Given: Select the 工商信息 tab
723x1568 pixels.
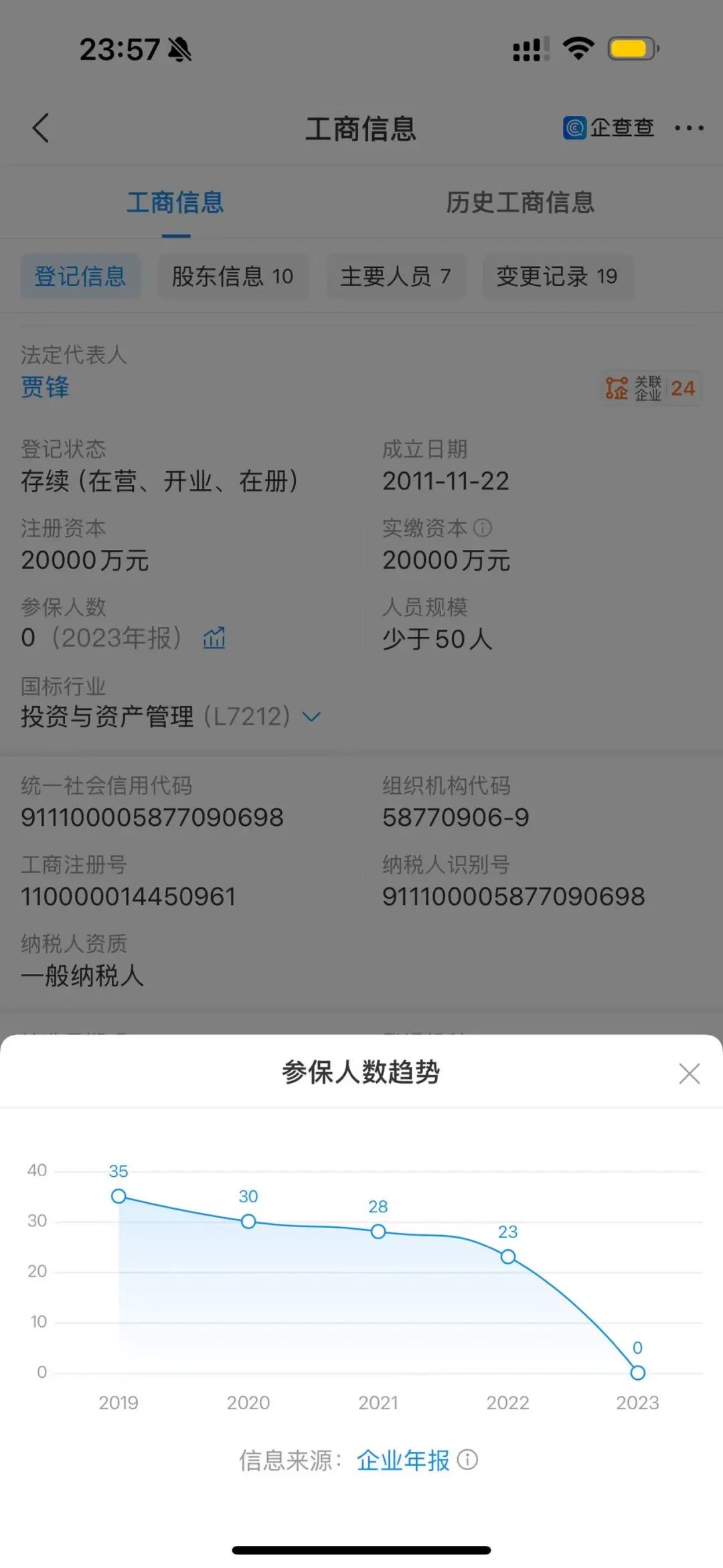Looking at the screenshot, I should pos(175,202).
